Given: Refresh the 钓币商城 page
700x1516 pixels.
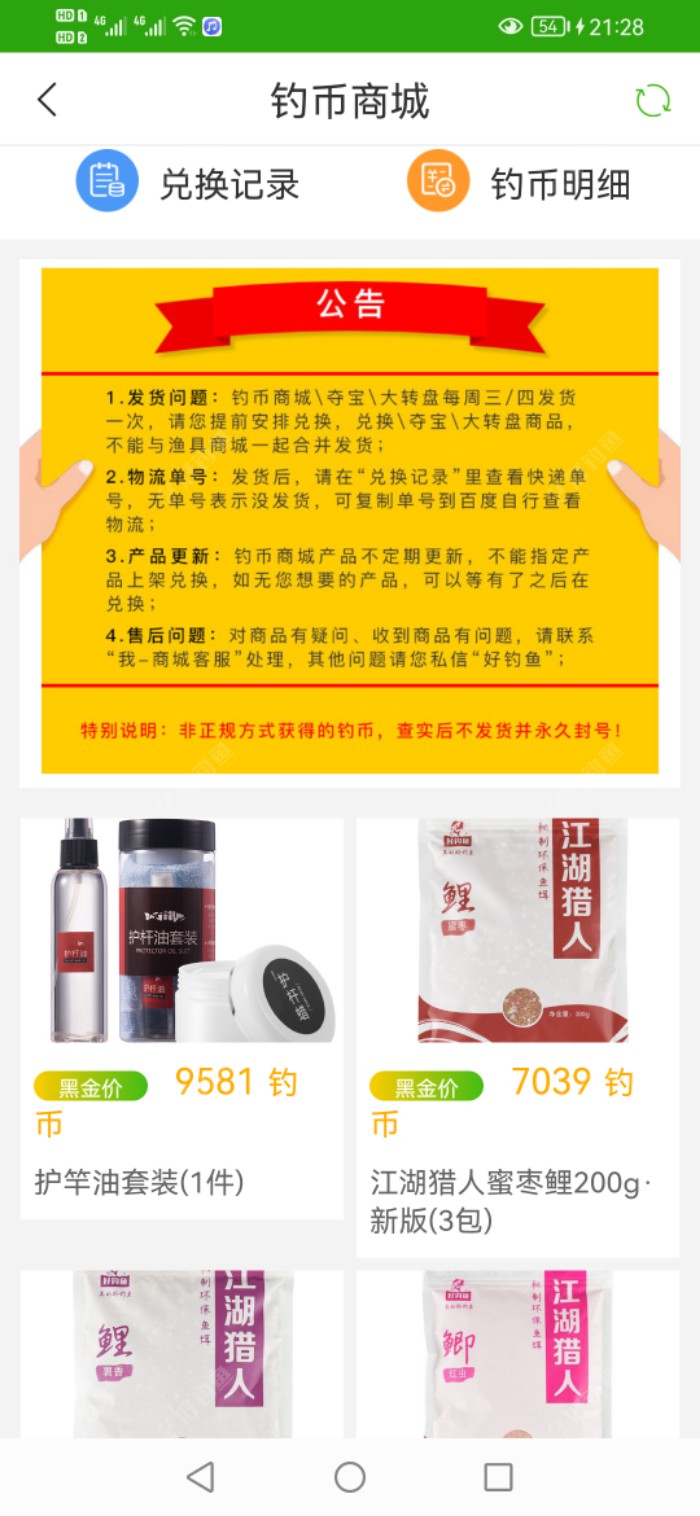Looking at the screenshot, I should coord(653,100).
